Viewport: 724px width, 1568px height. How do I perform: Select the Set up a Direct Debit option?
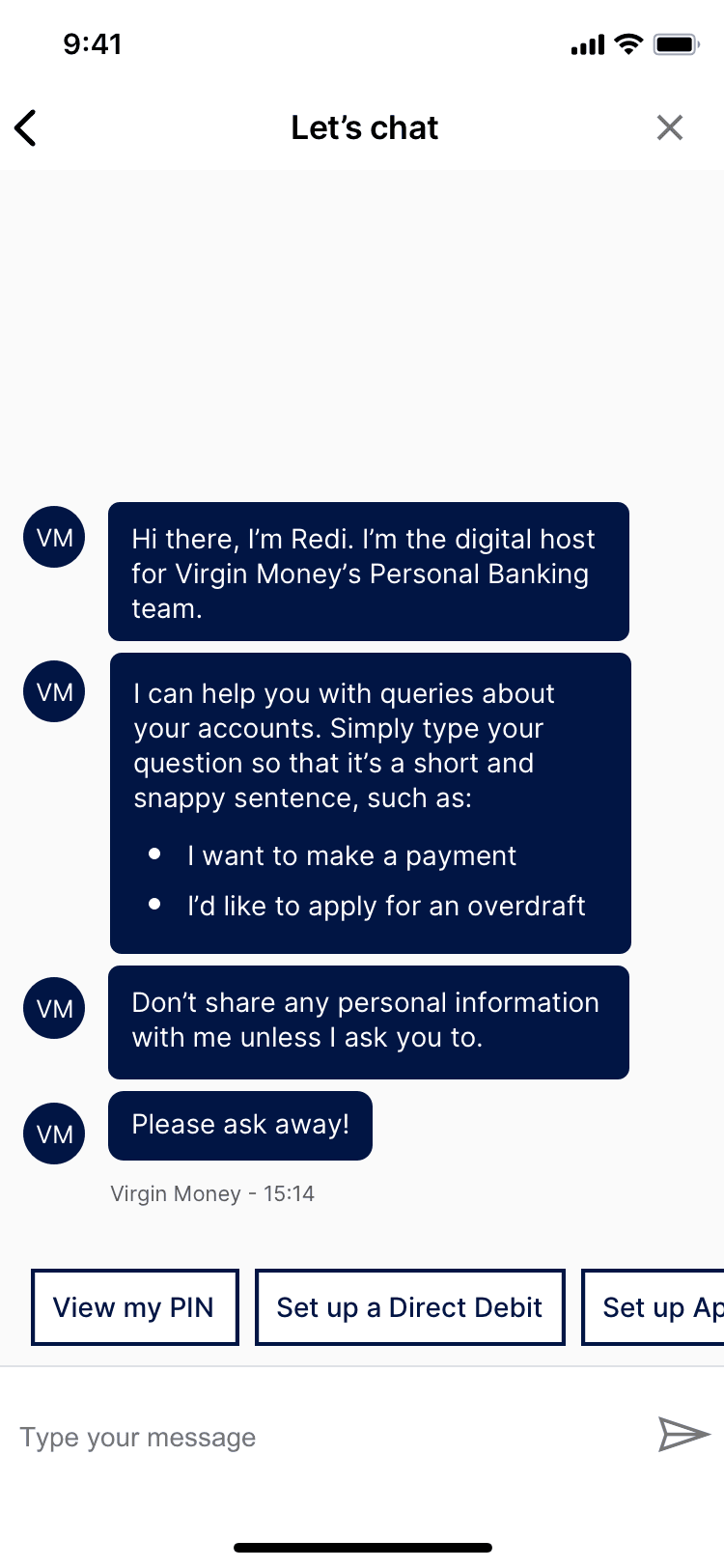click(x=409, y=1306)
